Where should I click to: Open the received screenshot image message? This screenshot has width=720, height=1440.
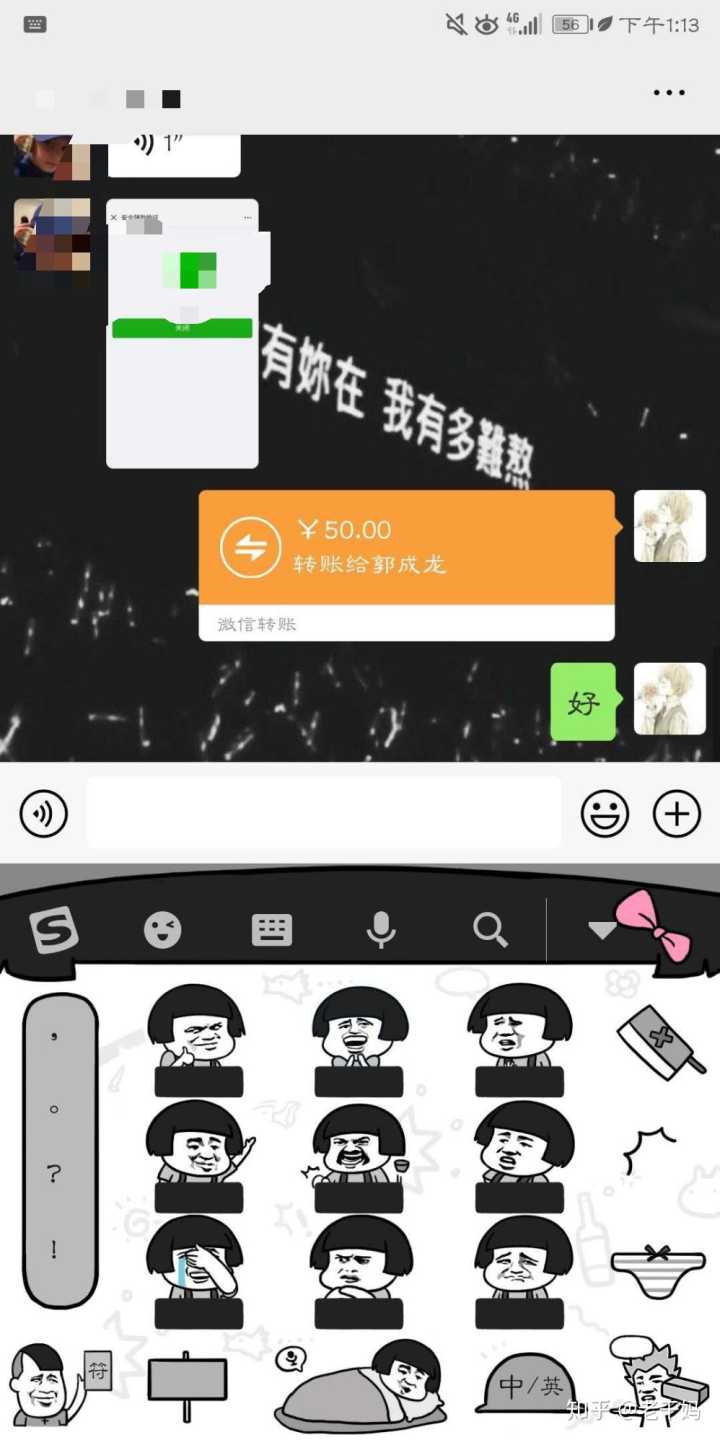coord(182,333)
